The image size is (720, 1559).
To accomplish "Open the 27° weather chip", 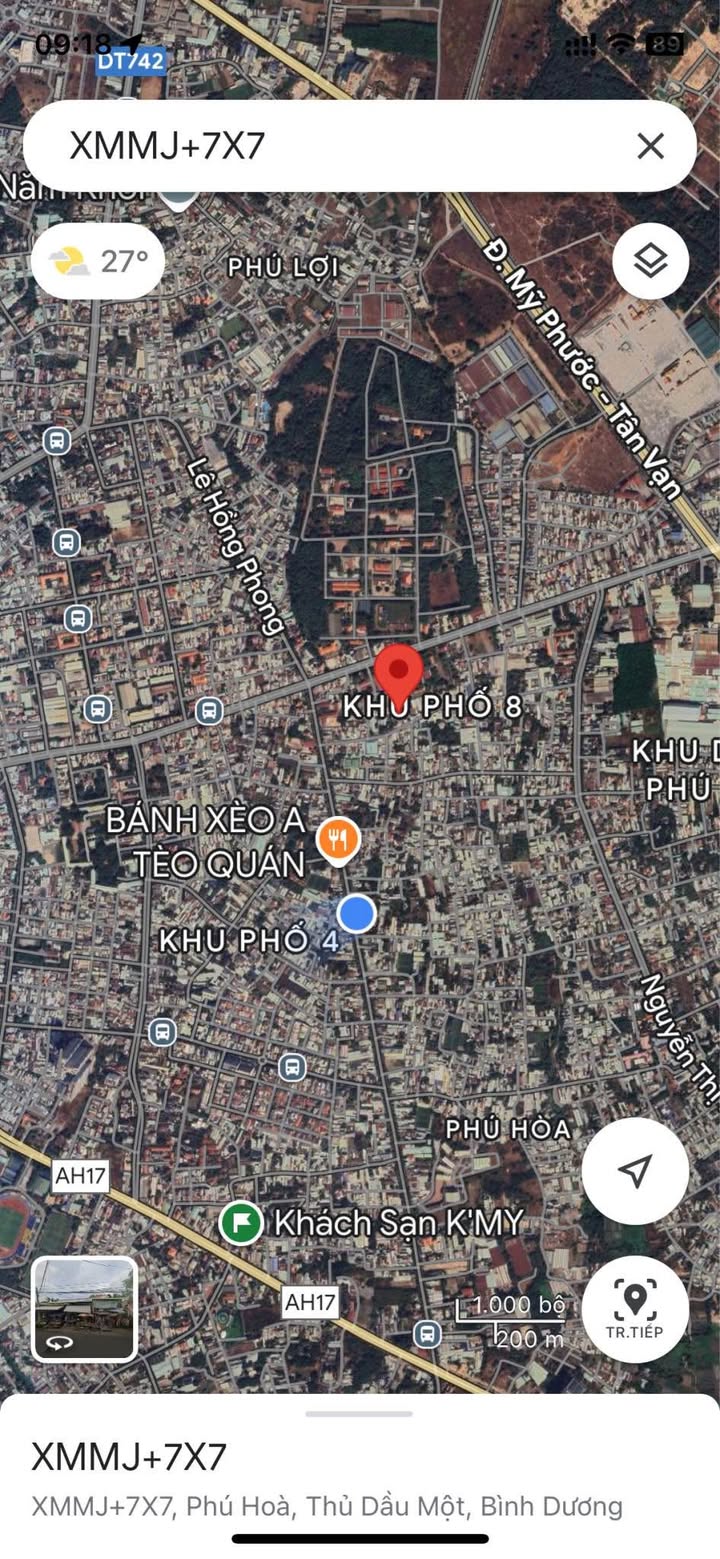I will point(98,262).
